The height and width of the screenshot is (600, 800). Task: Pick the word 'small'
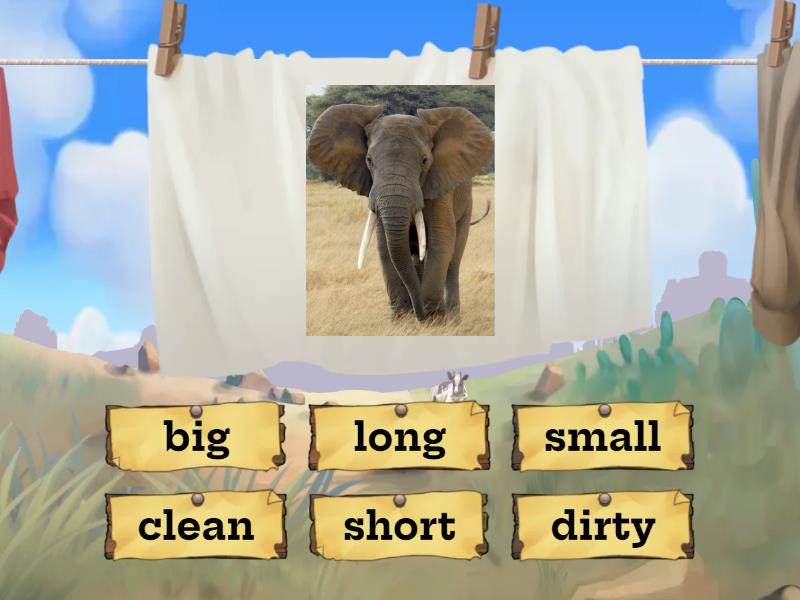[x=602, y=437]
